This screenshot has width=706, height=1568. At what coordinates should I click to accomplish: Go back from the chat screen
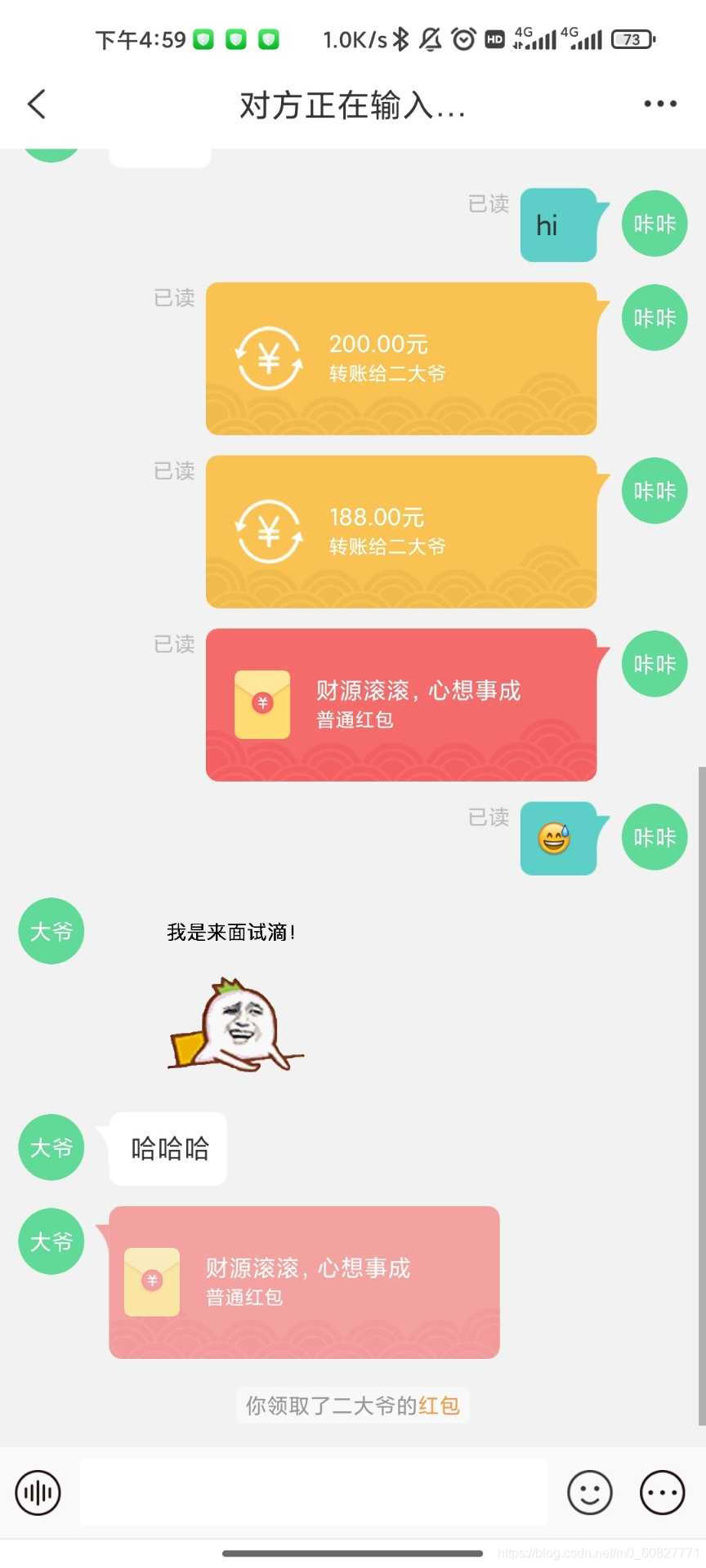click(x=37, y=105)
